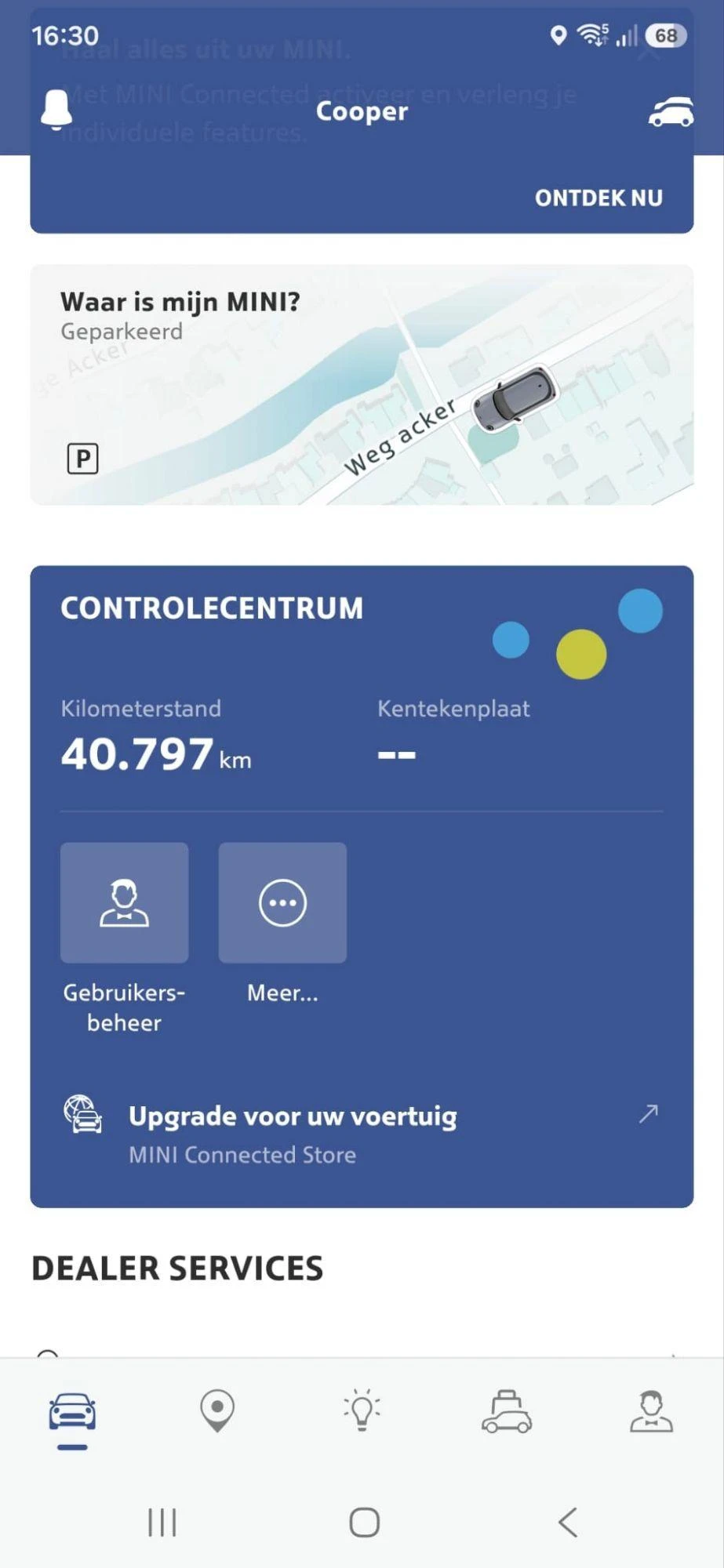724x1568 pixels.
Task: Dismiss the MINI Connected banner
Action: tap(648, 52)
